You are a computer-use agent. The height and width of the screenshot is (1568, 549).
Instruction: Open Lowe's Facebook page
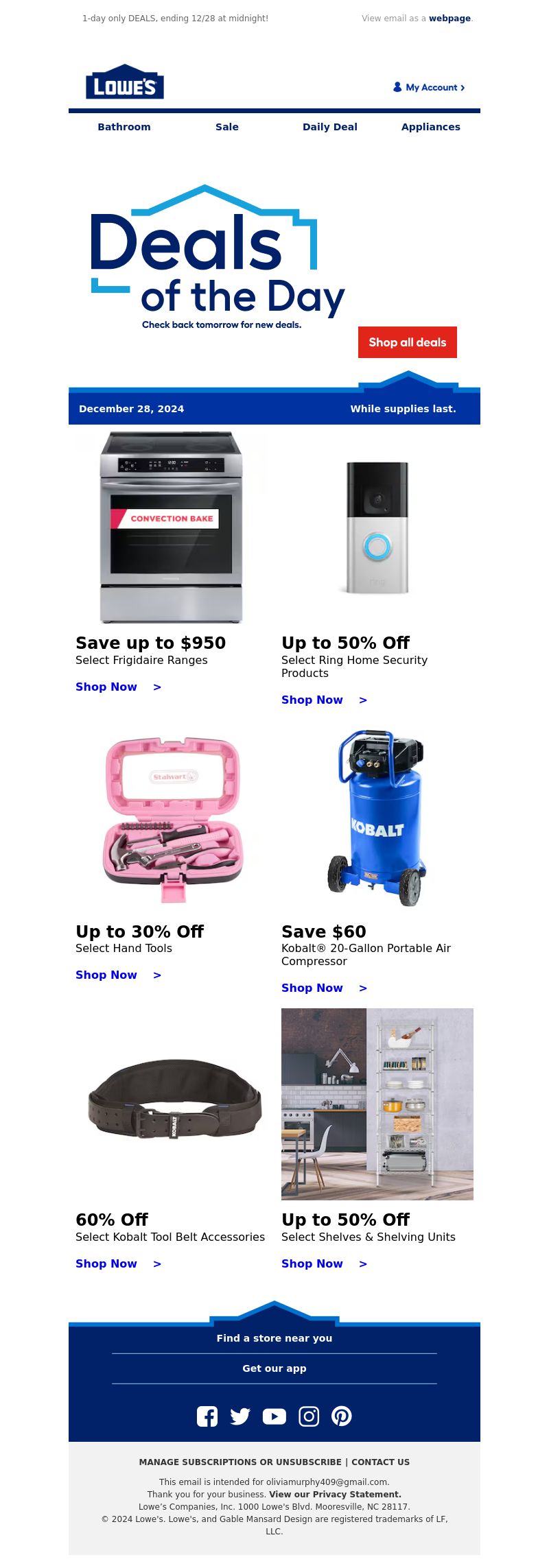207,1416
